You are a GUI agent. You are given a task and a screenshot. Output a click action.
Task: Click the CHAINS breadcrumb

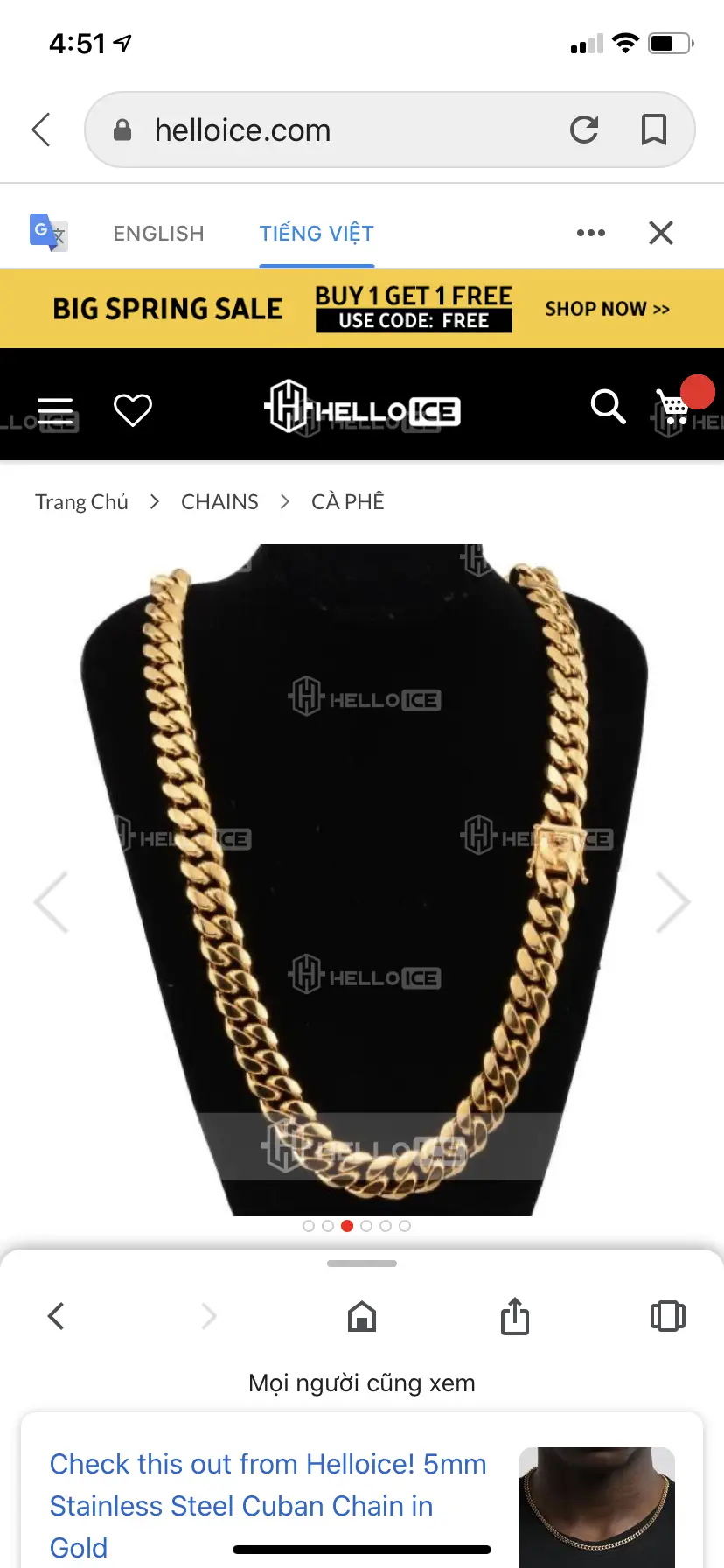(x=219, y=501)
